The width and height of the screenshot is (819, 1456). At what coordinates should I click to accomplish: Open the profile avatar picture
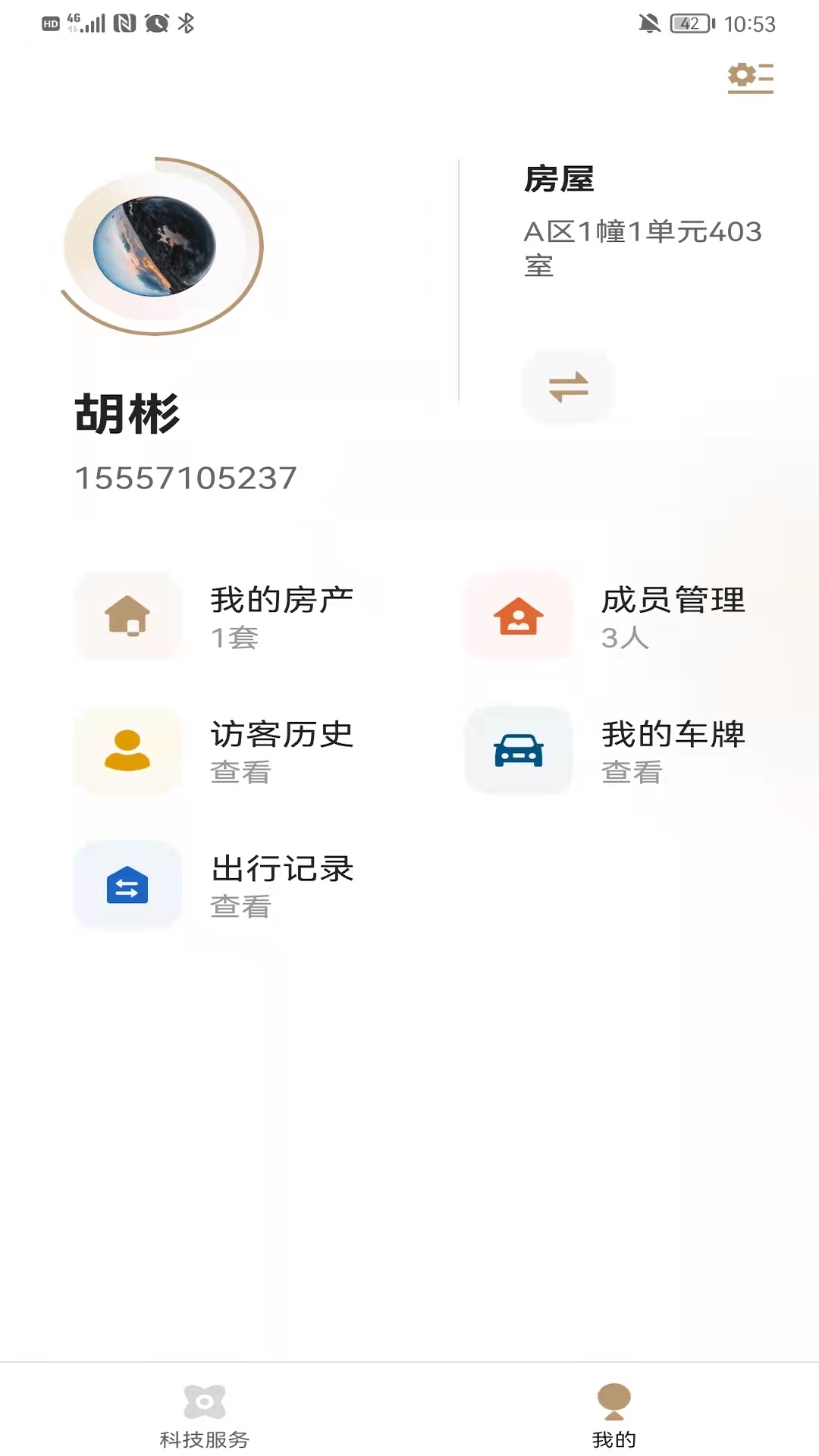coord(155,246)
